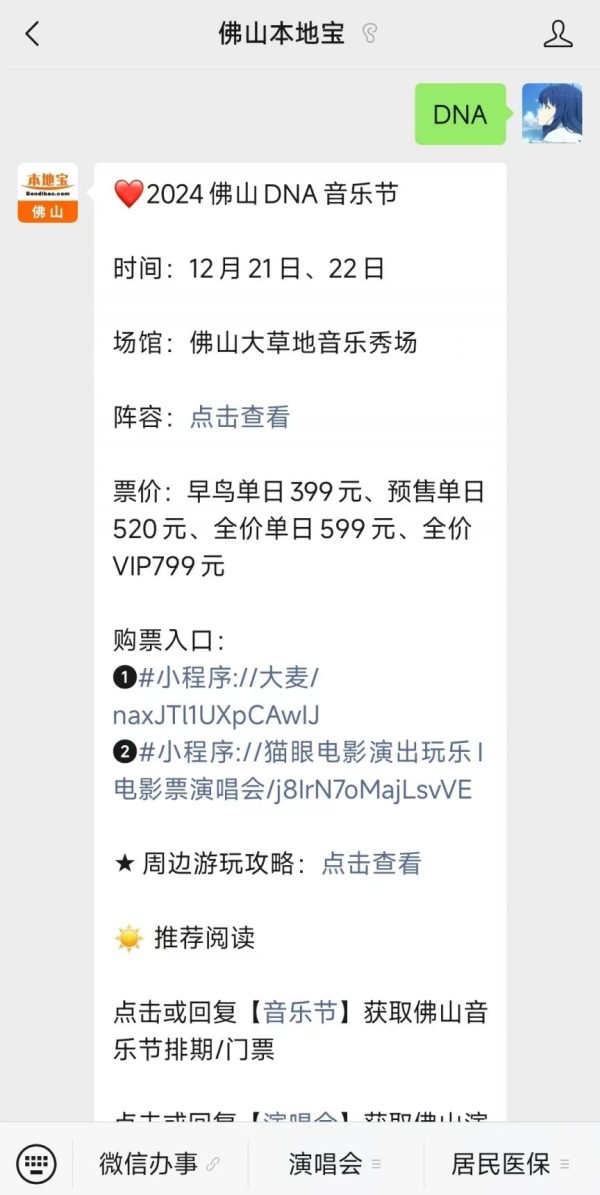
Task: Open 阵容 点击查看 link
Action: click(x=239, y=417)
